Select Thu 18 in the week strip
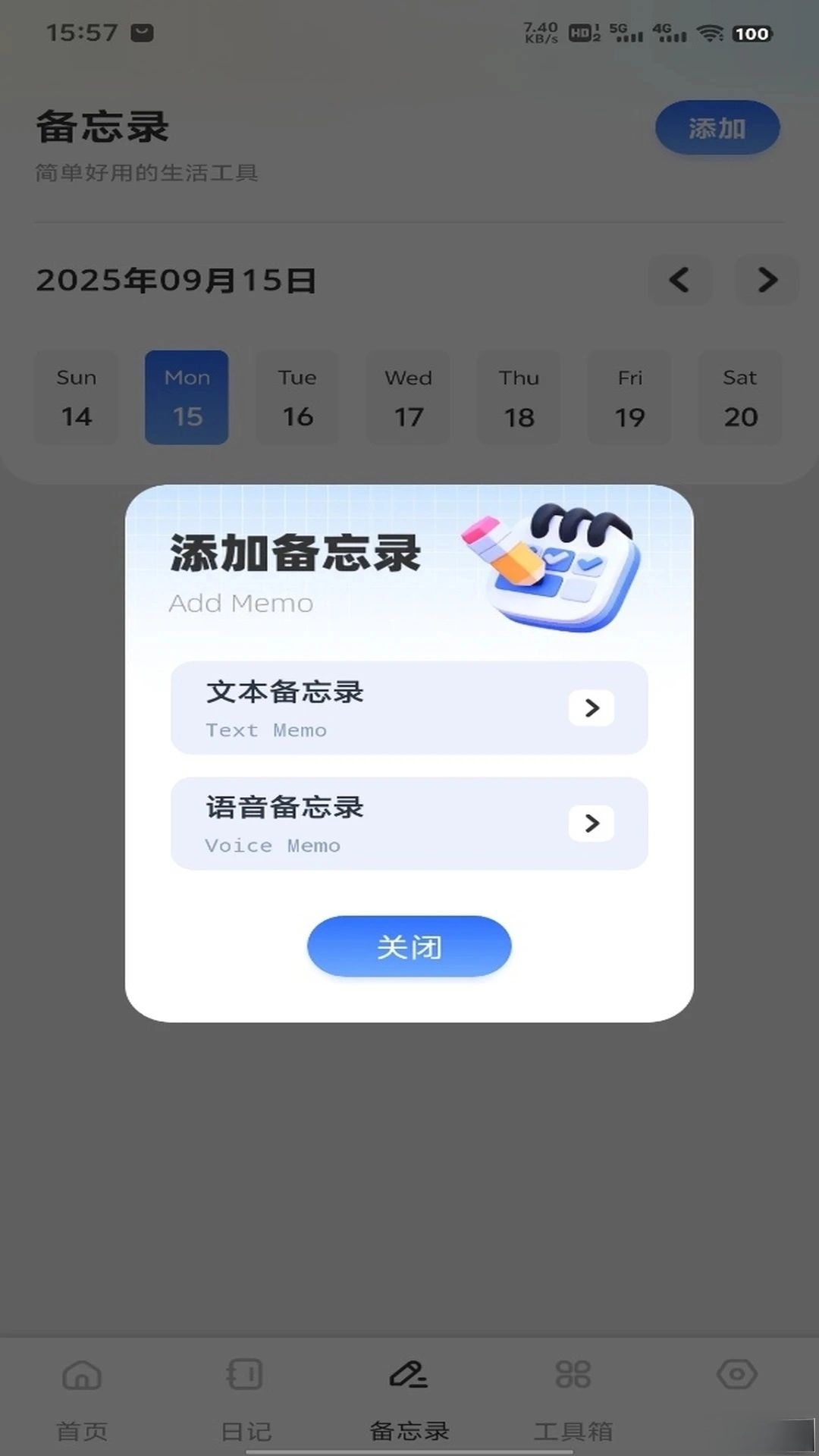Viewport: 819px width, 1456px height. pyautogui.click(x=519, y=397)
